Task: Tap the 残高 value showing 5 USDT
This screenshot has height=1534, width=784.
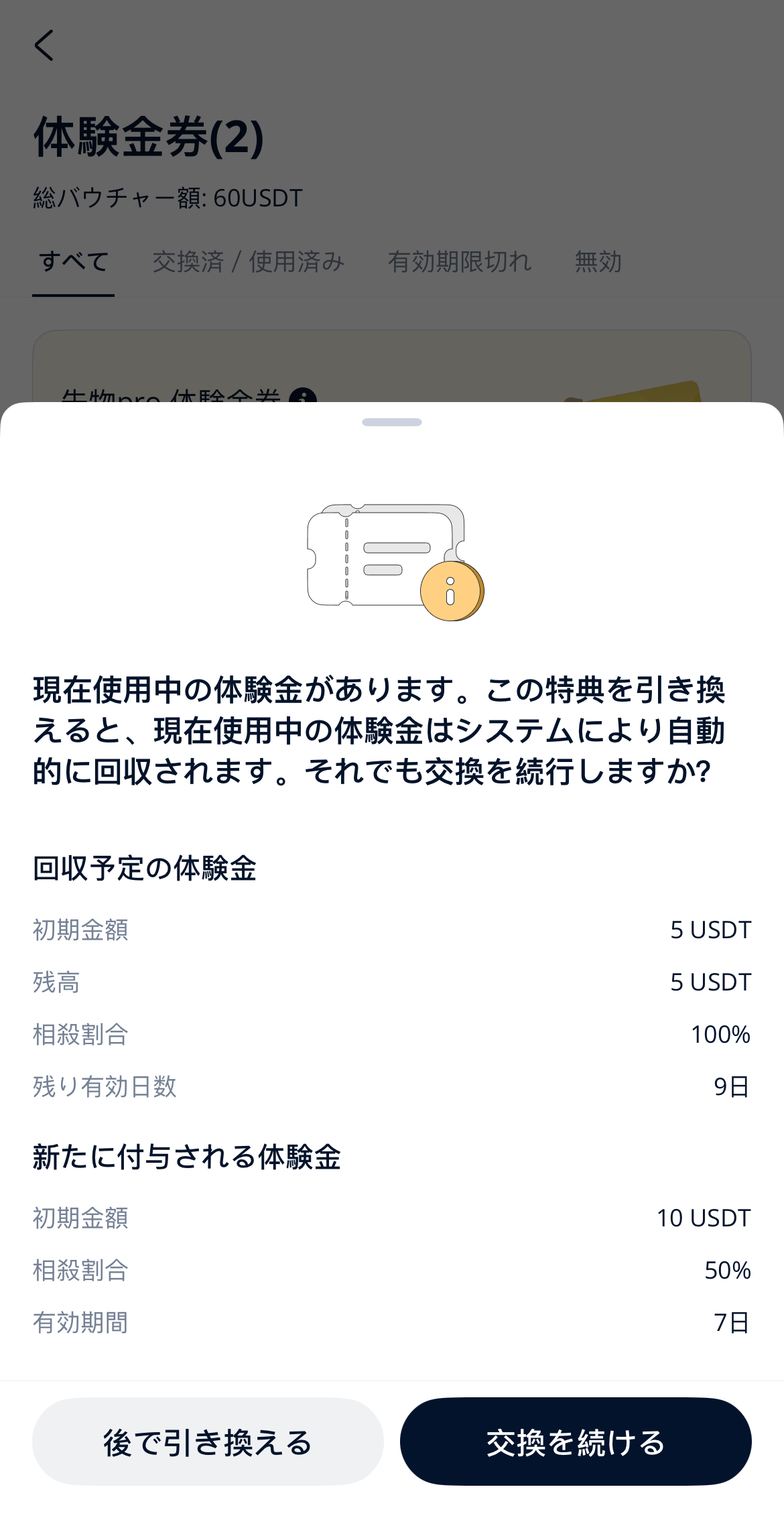Action: [710, 982]
